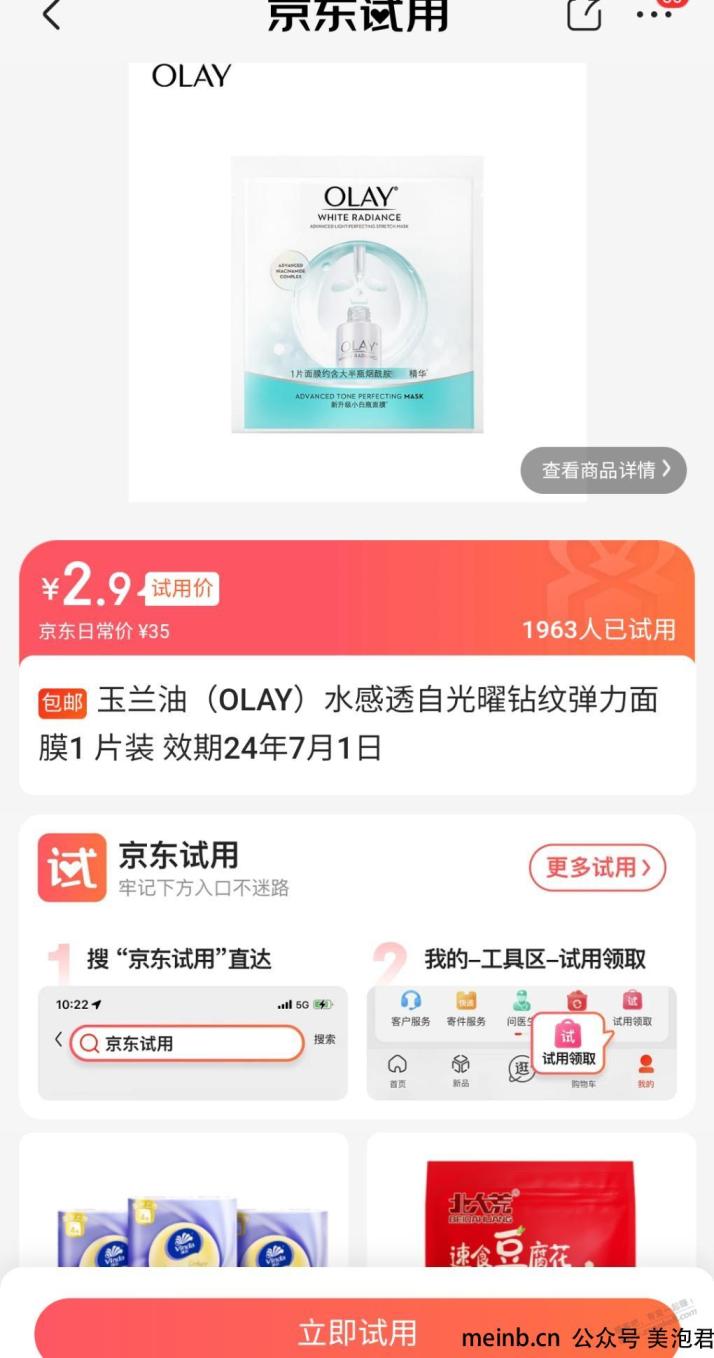Open the OLAY mask product image
The width and height of the screenshot is (714, 1358).
click(357, 282)
